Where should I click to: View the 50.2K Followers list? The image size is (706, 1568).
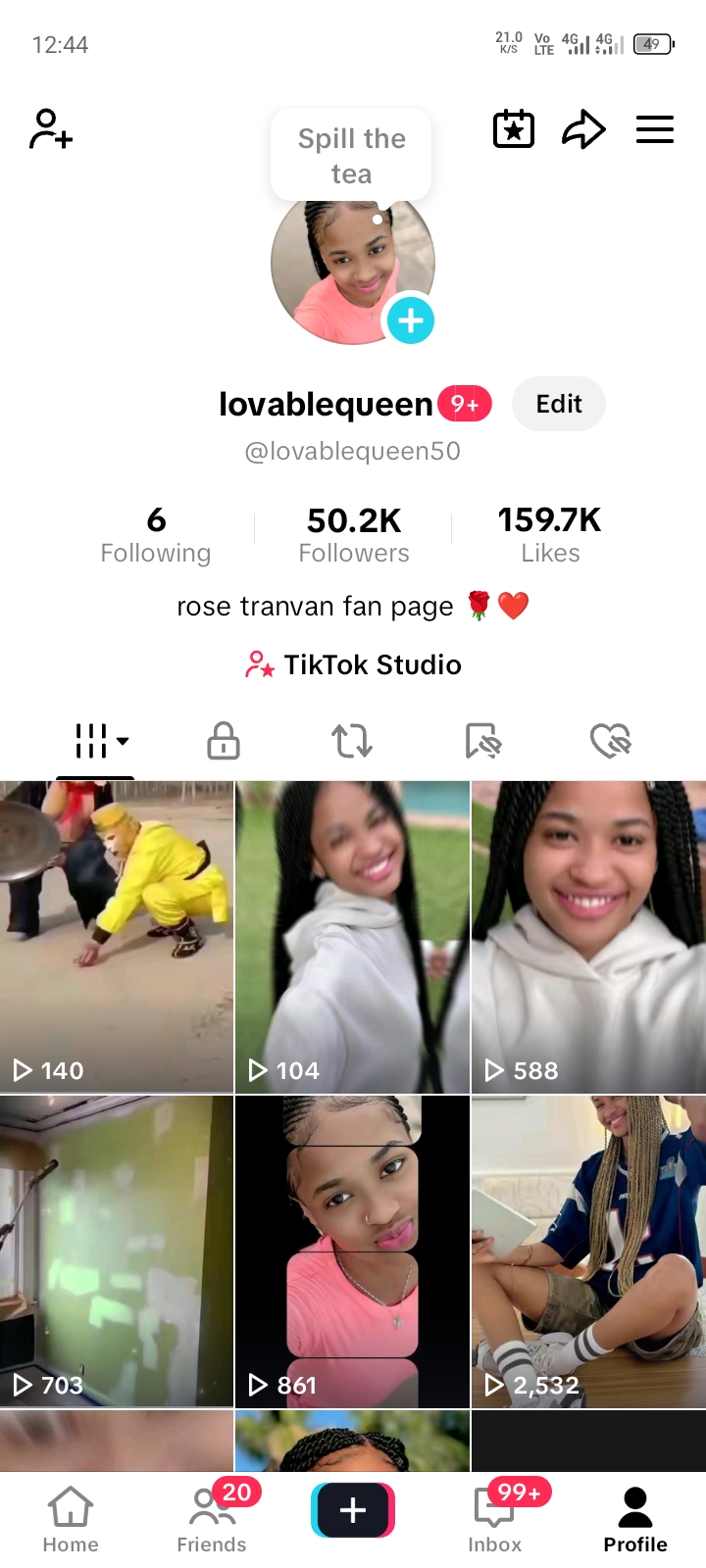(x=354, y=534)
